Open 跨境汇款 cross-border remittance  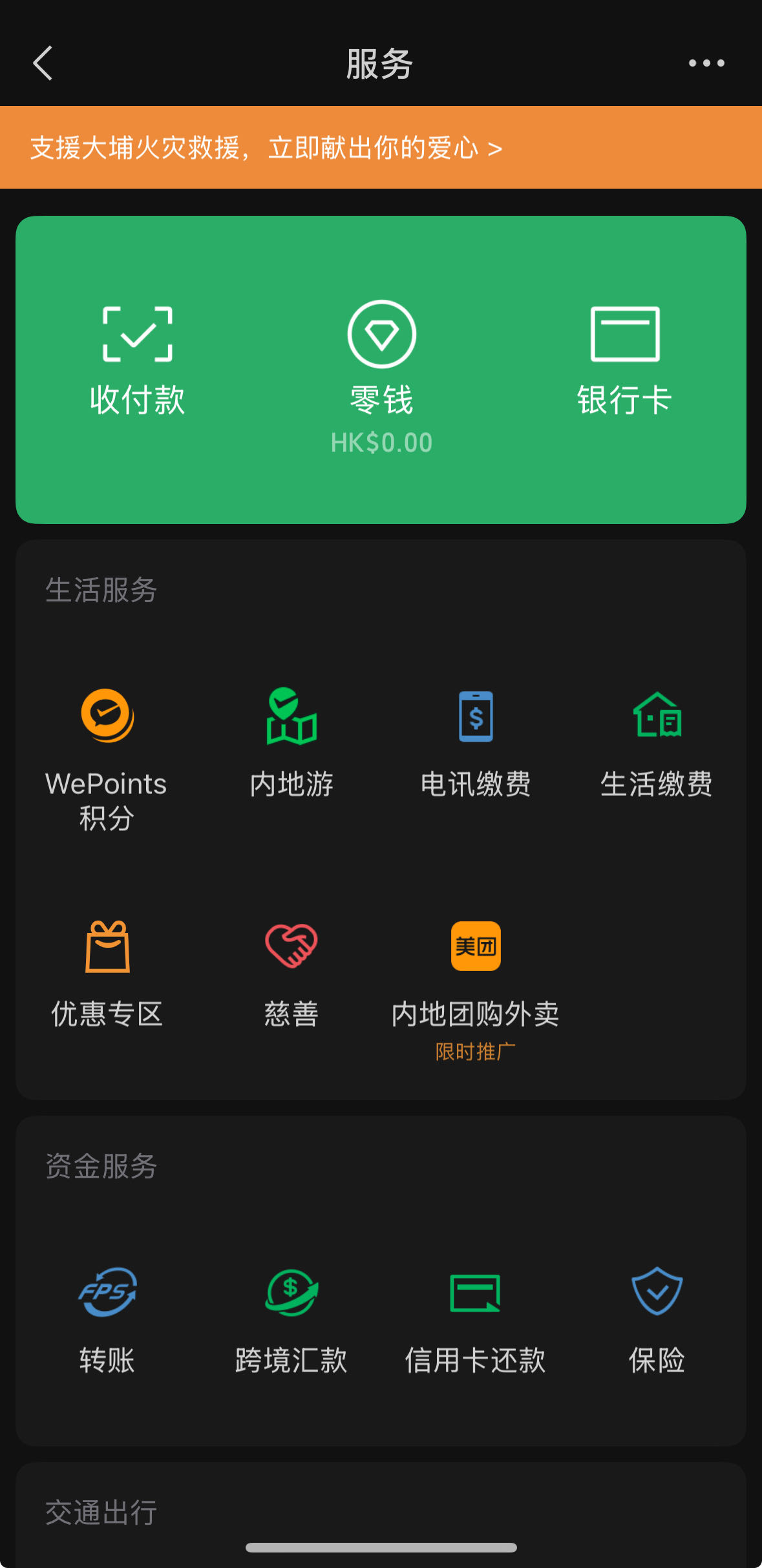[291, 1319]
